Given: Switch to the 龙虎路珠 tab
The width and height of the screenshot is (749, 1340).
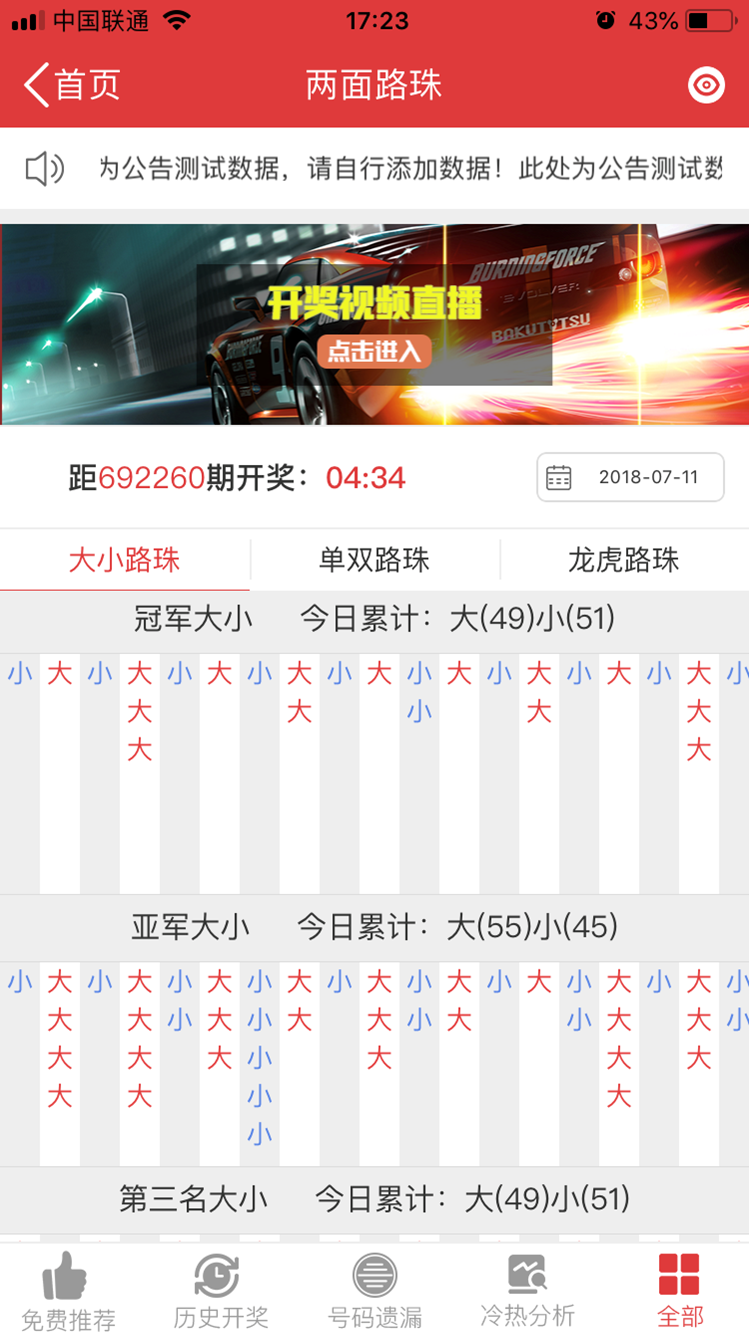Looking at the screenshot, I should point(623,560).
